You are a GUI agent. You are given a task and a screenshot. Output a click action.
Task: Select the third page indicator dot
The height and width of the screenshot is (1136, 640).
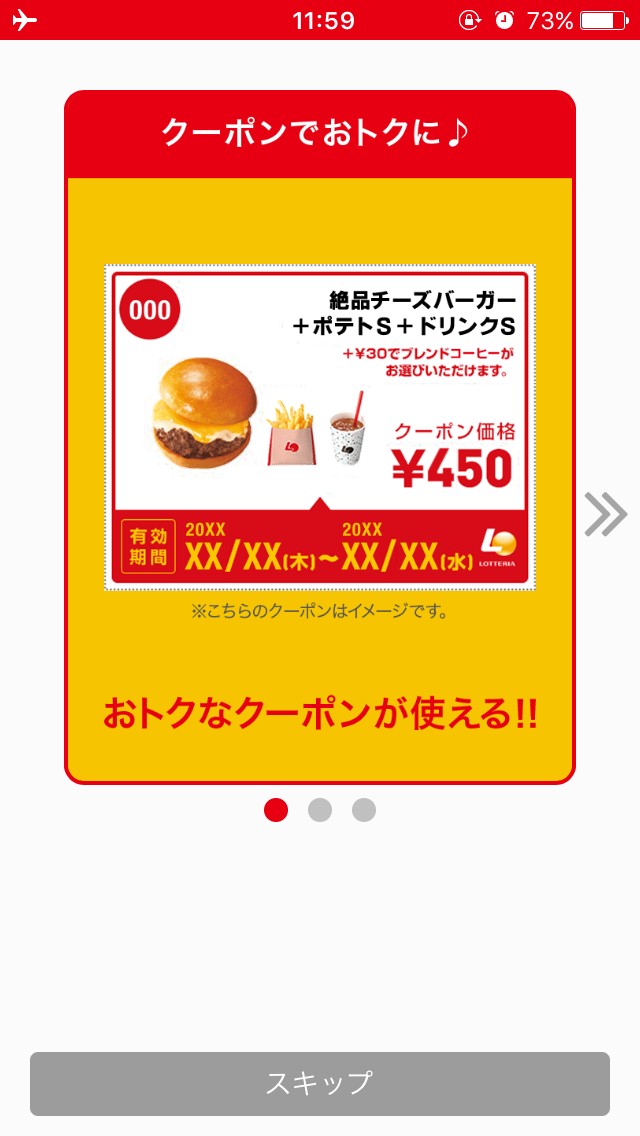364,810
